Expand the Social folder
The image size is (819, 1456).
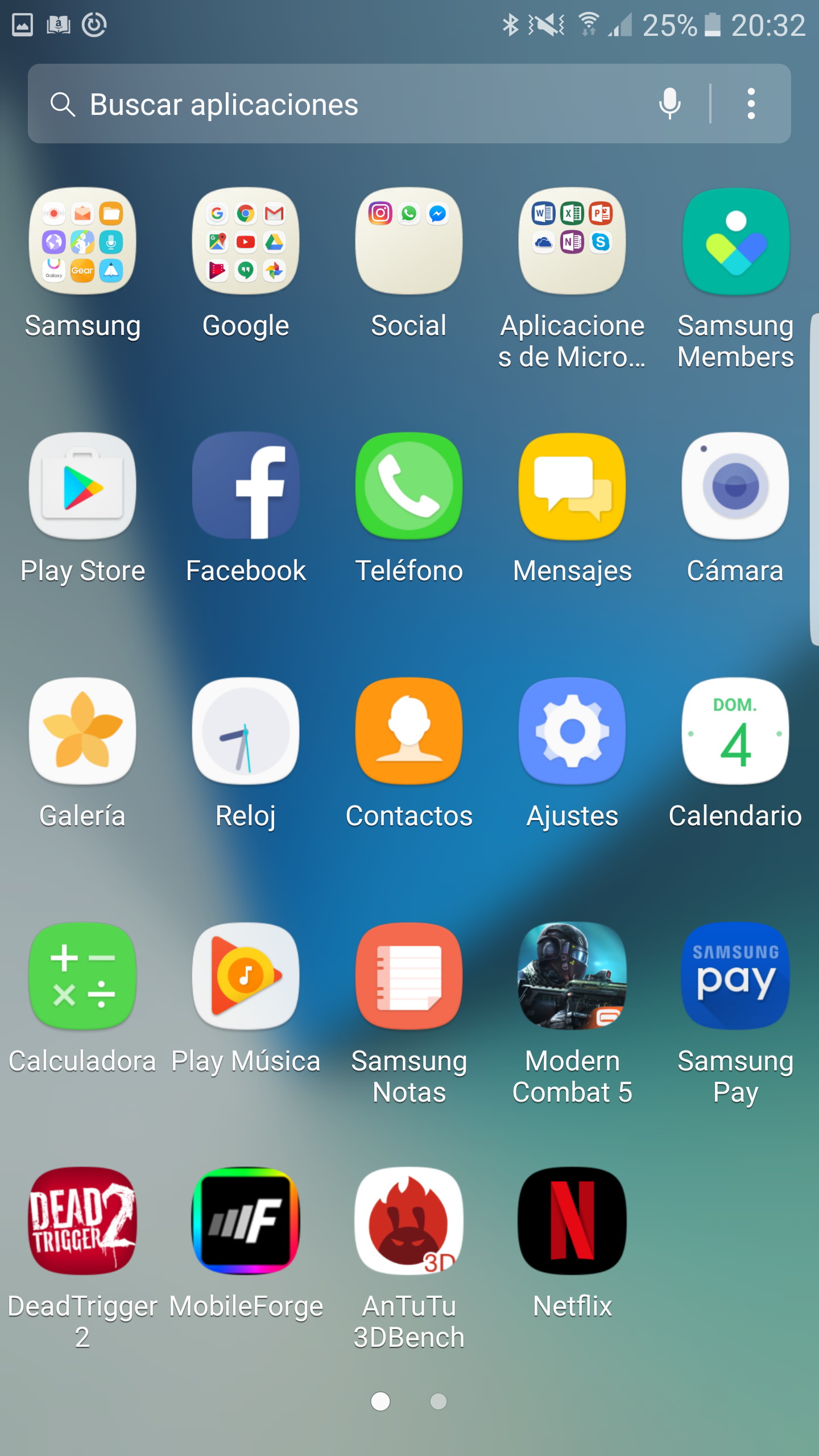pos(409,241)
